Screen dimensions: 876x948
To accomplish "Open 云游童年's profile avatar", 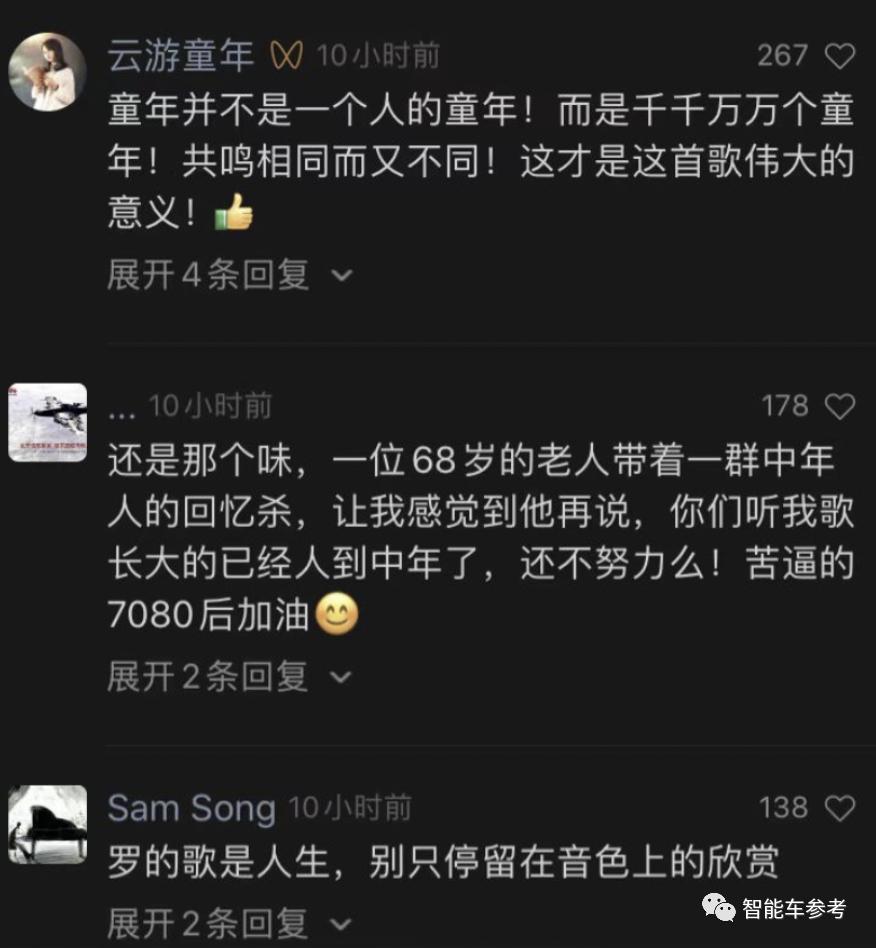I will 47,72.
